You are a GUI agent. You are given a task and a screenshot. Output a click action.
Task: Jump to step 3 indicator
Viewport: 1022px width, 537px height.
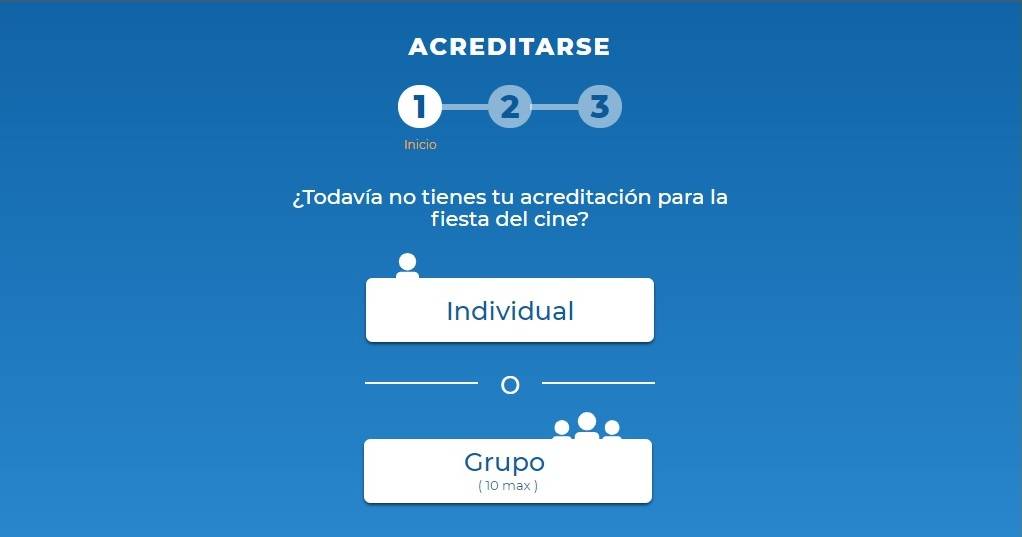(599, 106)
